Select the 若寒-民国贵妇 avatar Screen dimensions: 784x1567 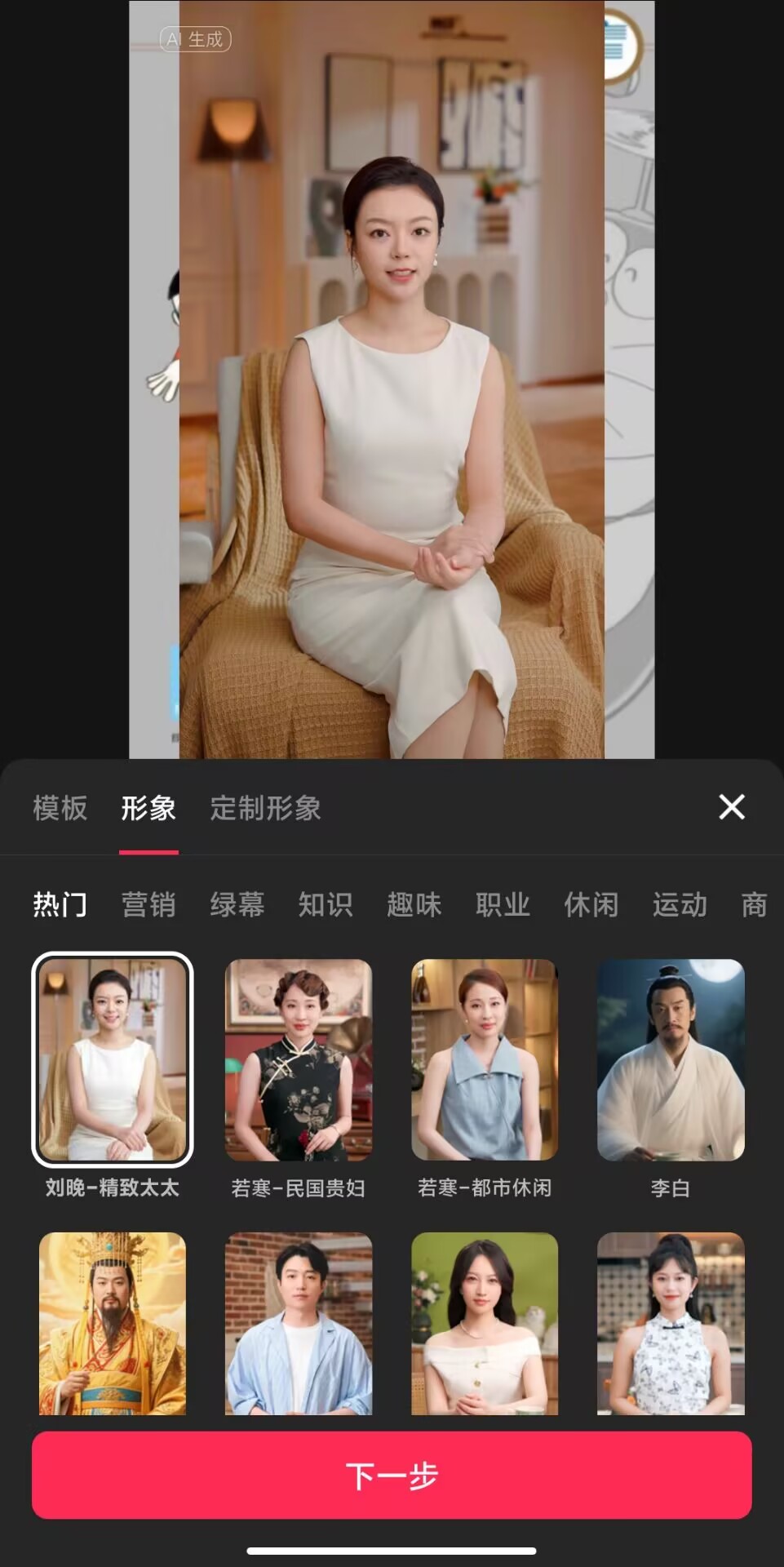point(298,1061)
